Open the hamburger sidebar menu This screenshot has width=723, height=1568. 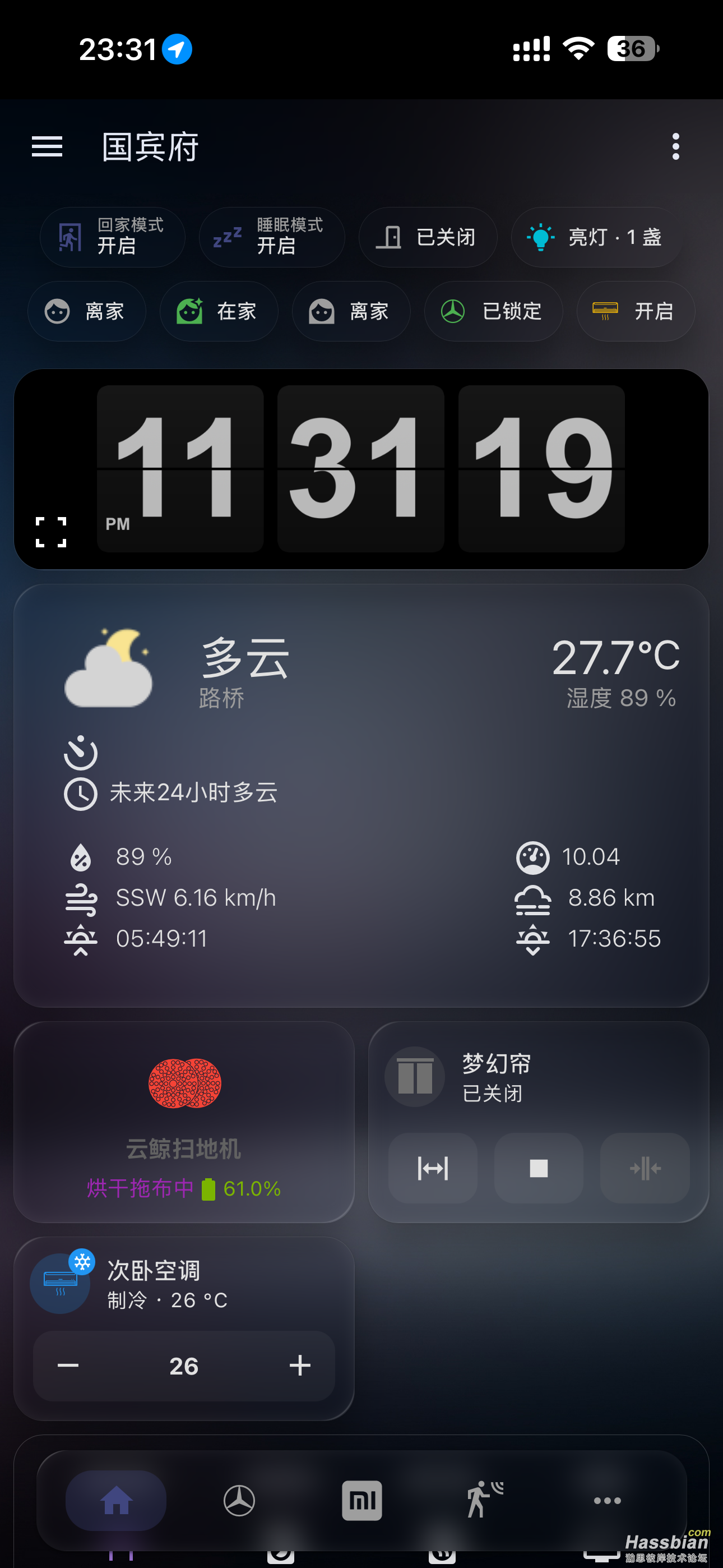47,147
